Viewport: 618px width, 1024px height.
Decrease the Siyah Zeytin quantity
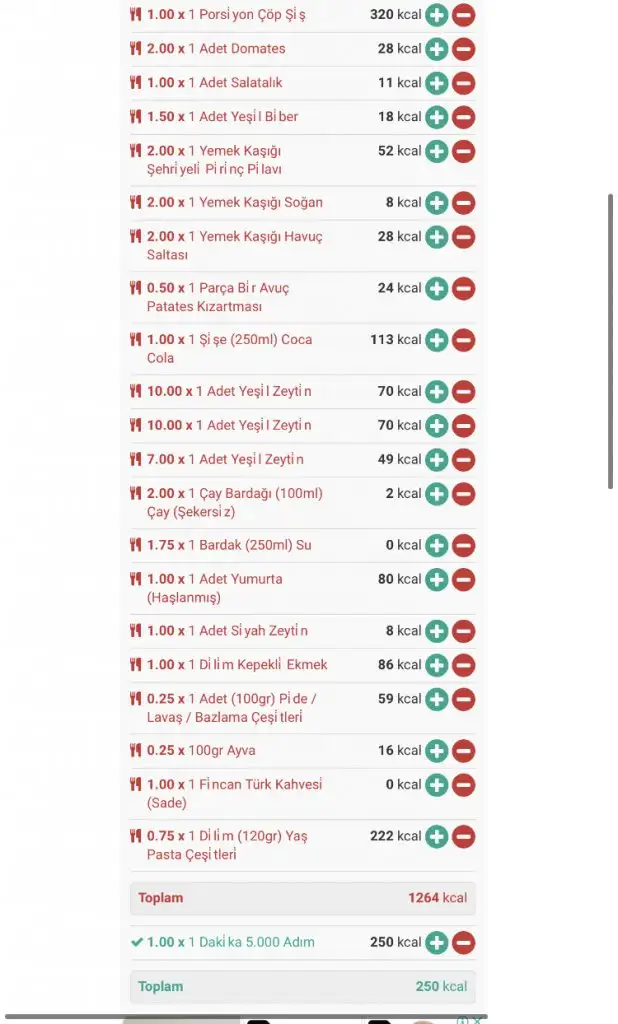pyautogui.click(x=463, y=631)
